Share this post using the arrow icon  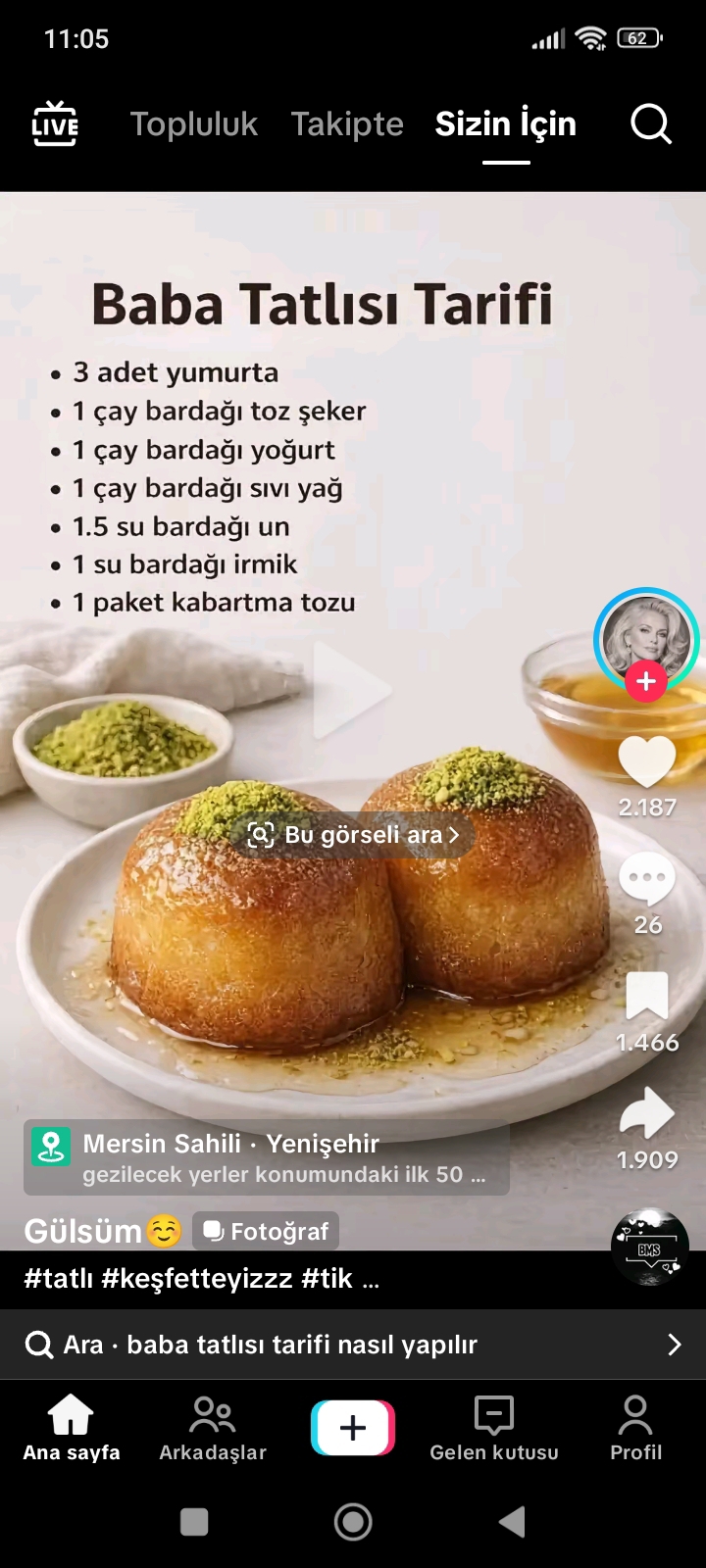point(647,1114)
